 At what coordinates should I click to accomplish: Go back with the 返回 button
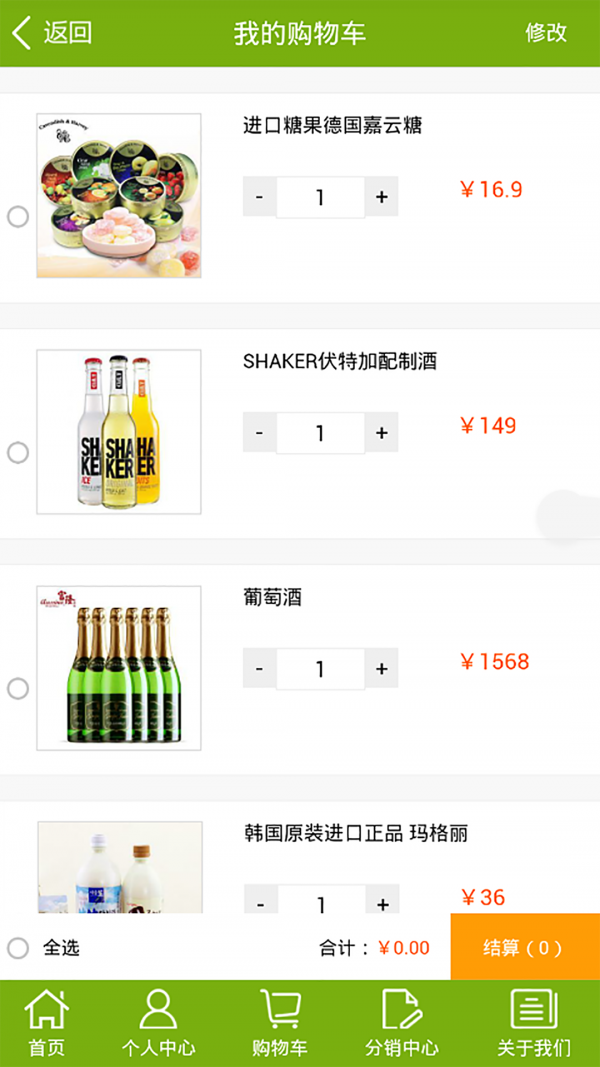52,33
